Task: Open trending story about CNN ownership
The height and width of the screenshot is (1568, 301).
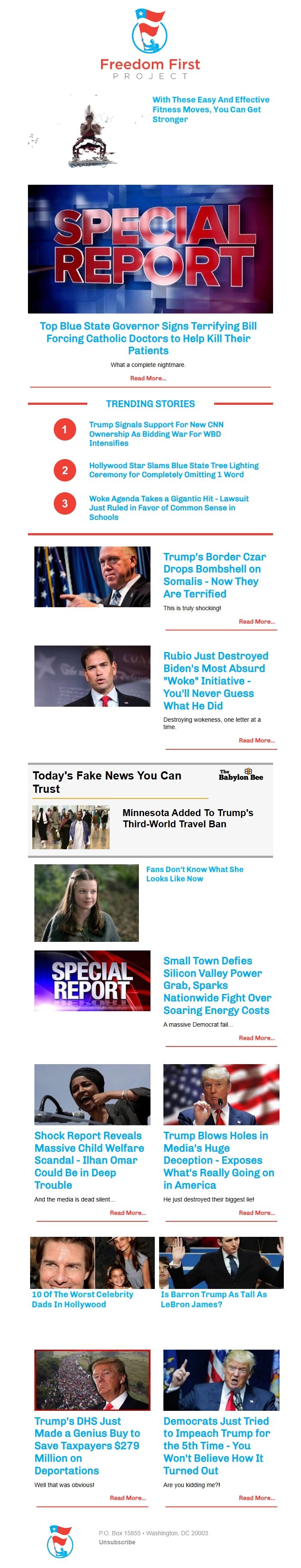Action: 156,433
